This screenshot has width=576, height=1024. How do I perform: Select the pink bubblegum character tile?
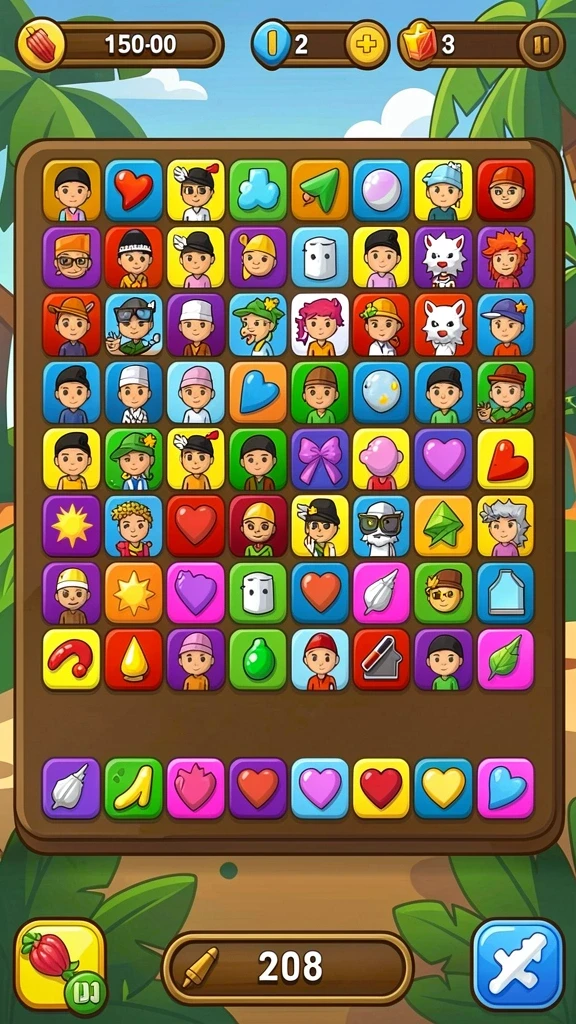[381, 458]
